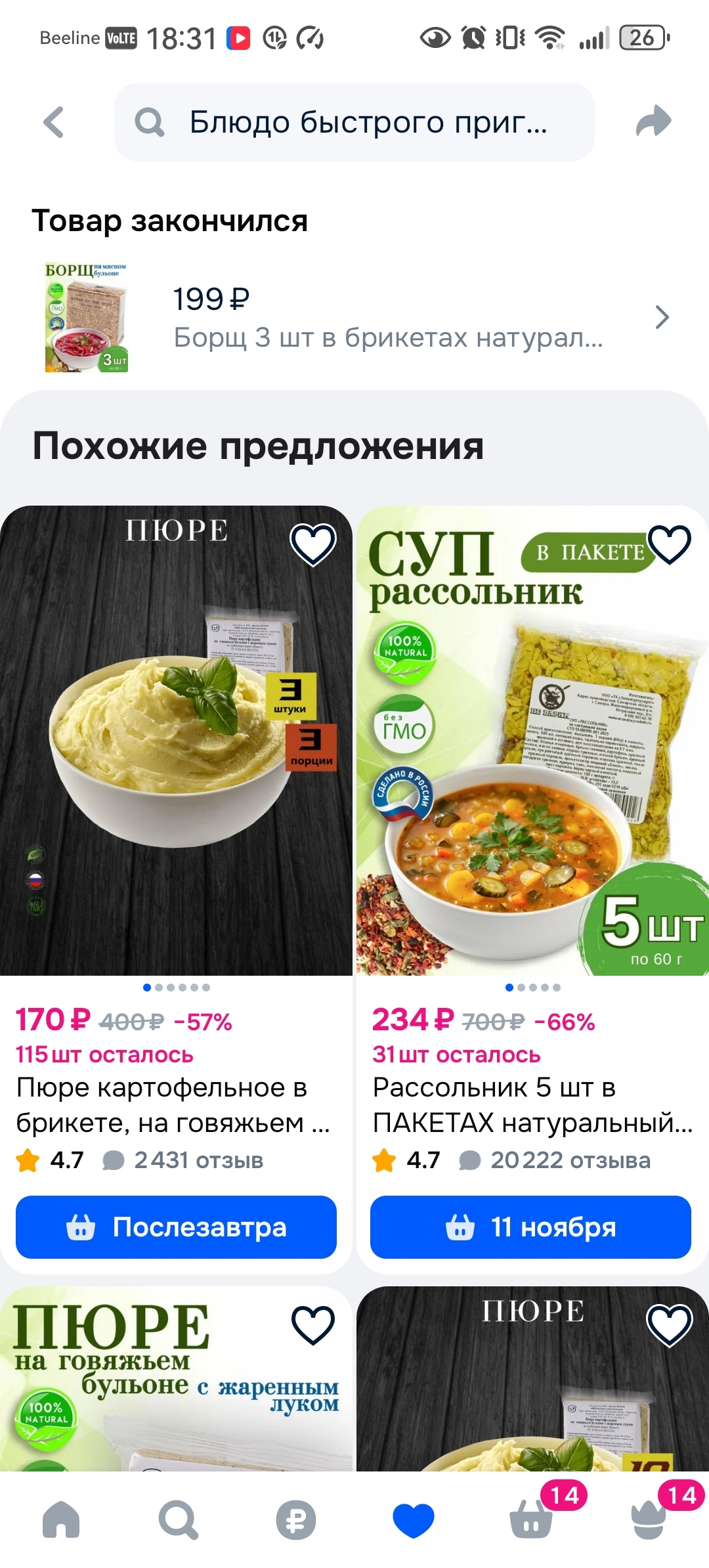
Task: Add Пюре картофельное 170 ₽ to favorites
Action: click(x=313, y=544)
